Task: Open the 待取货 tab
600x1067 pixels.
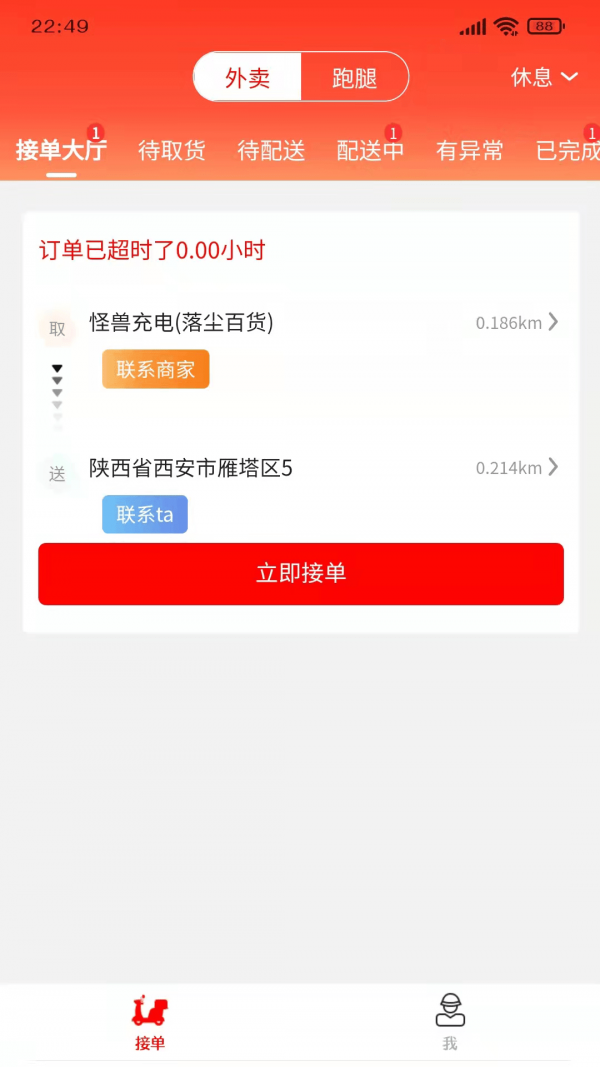Action: (x=172, y=151)
